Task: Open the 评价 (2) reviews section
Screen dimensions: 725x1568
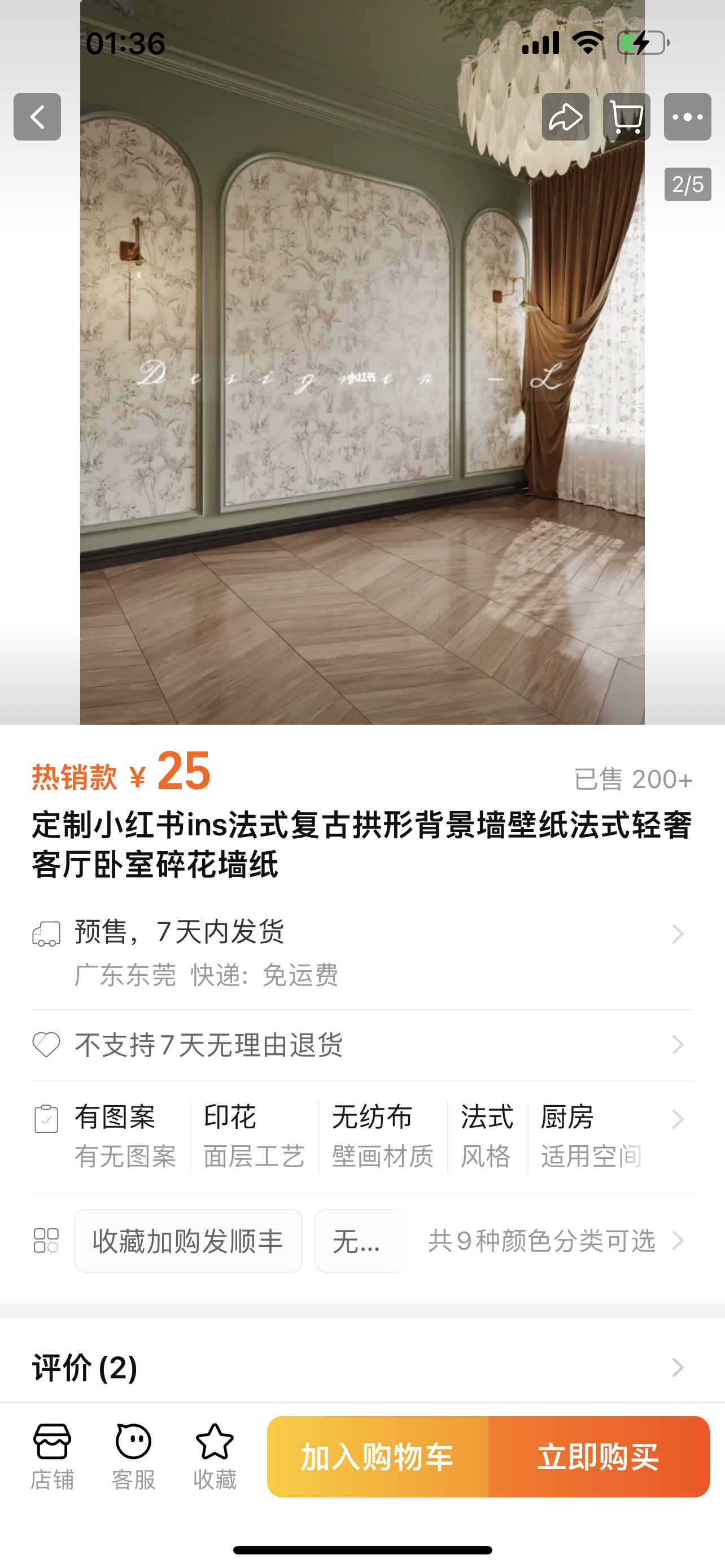Action: pyautogui.click(x=362, y=1368)
